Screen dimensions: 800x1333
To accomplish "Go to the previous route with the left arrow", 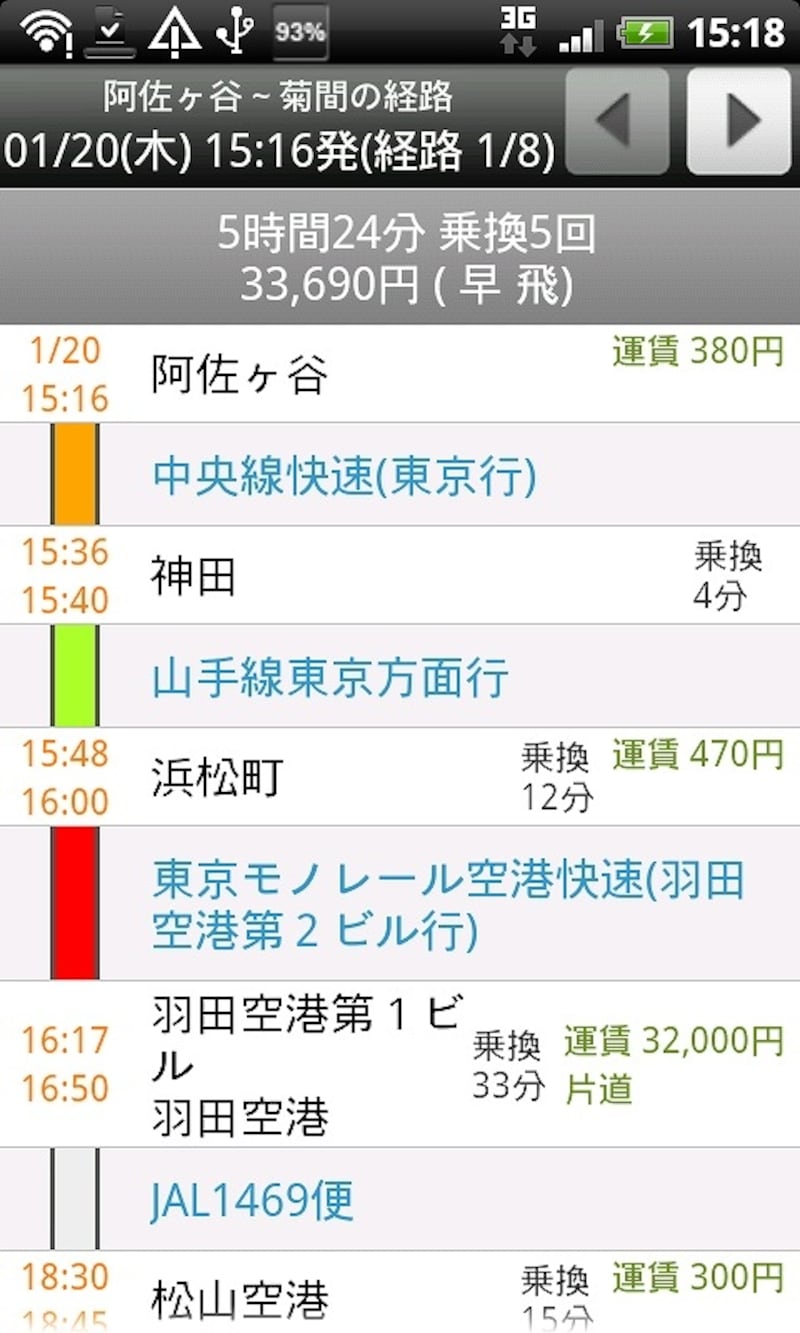I will [617, 122].
